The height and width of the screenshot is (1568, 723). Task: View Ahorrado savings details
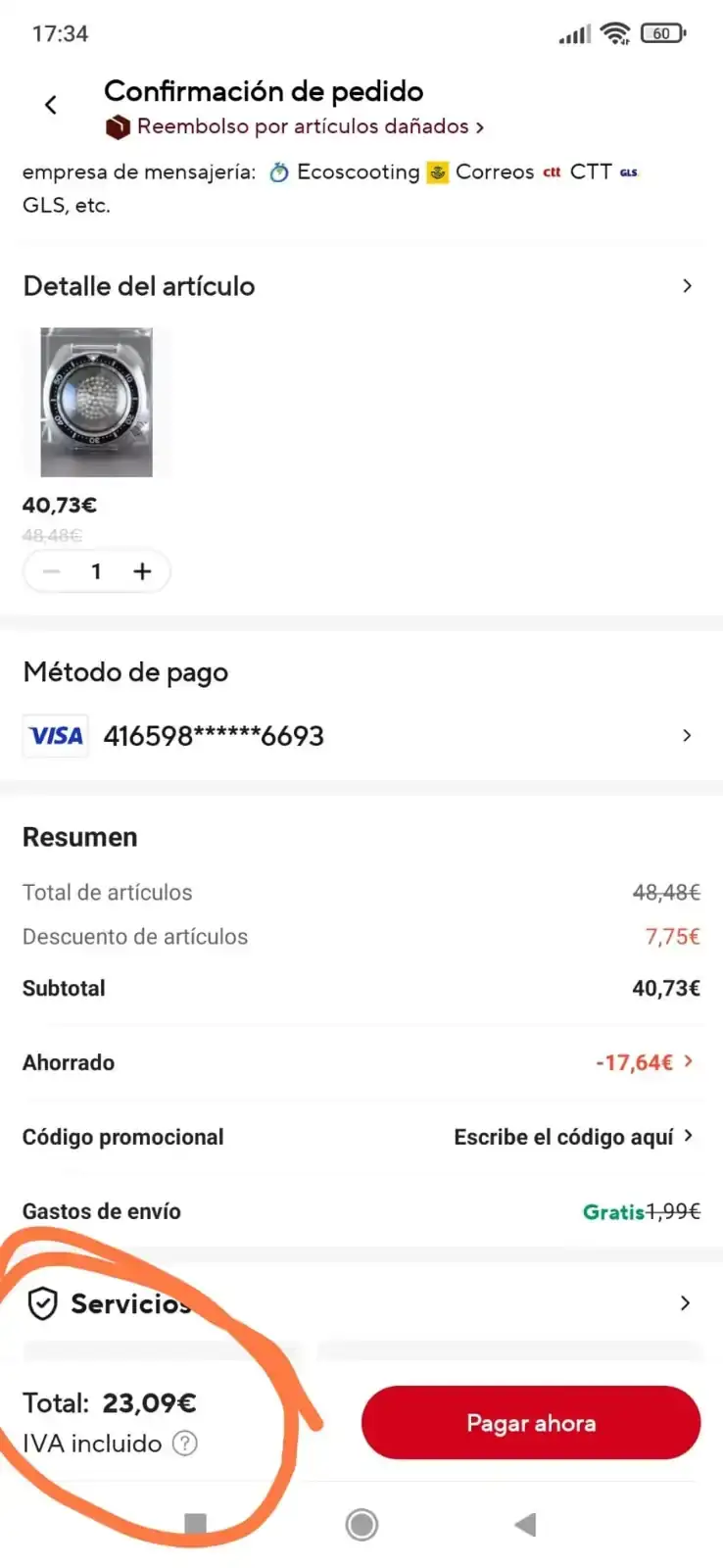[647, 1062]
